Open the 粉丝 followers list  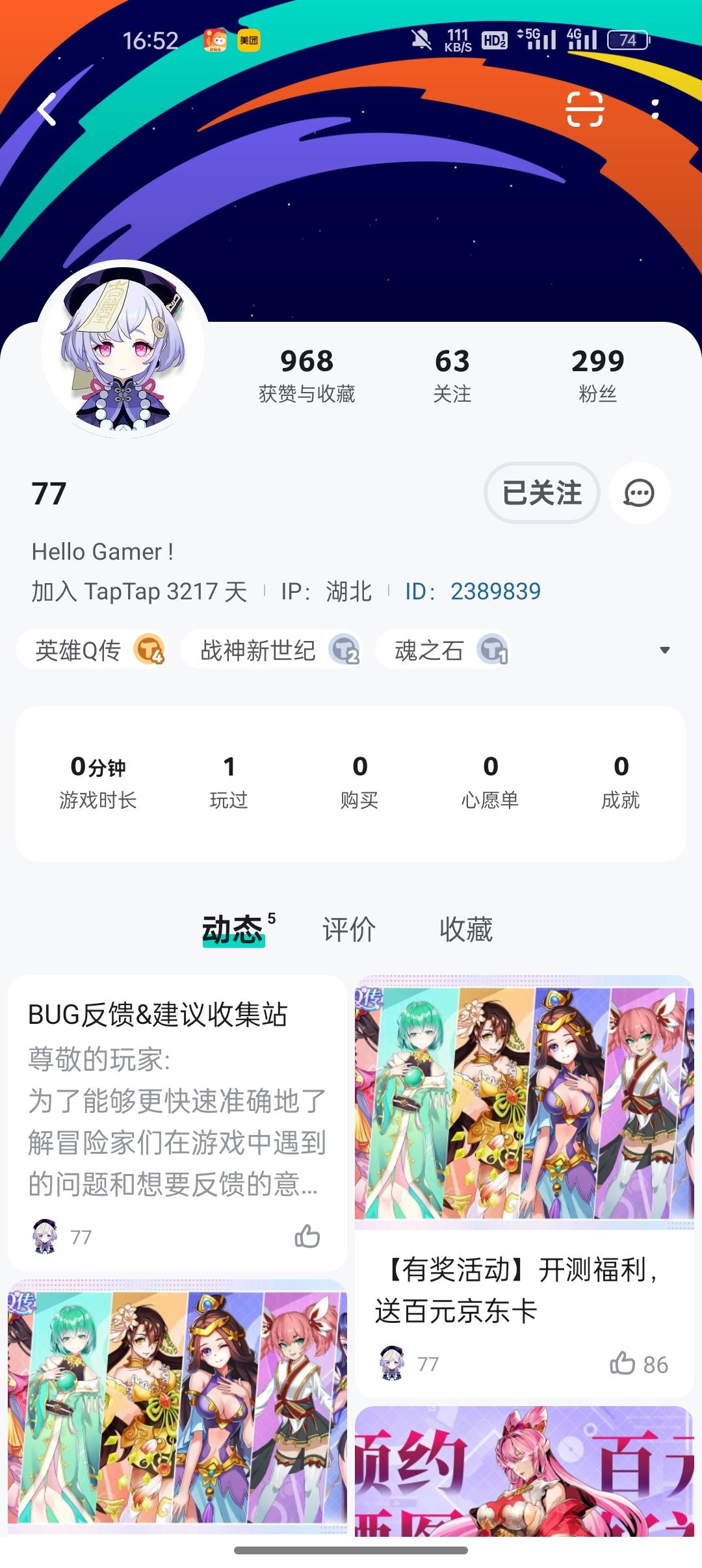[599, 374]
